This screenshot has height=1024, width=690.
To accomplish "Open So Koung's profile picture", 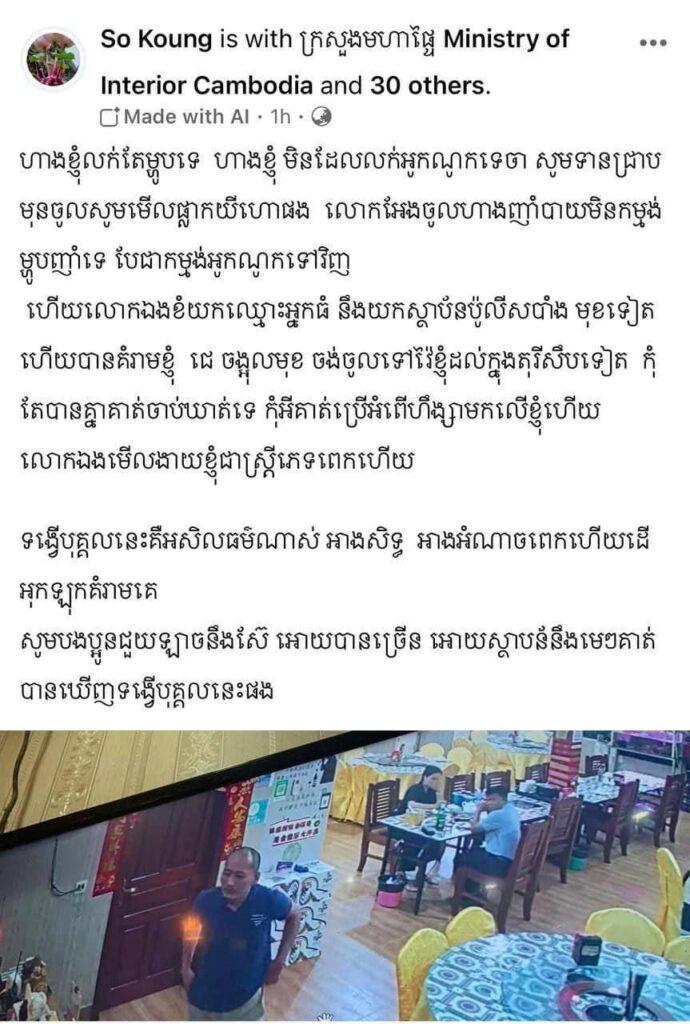I will pyautogui.click(x=52, y=60).
